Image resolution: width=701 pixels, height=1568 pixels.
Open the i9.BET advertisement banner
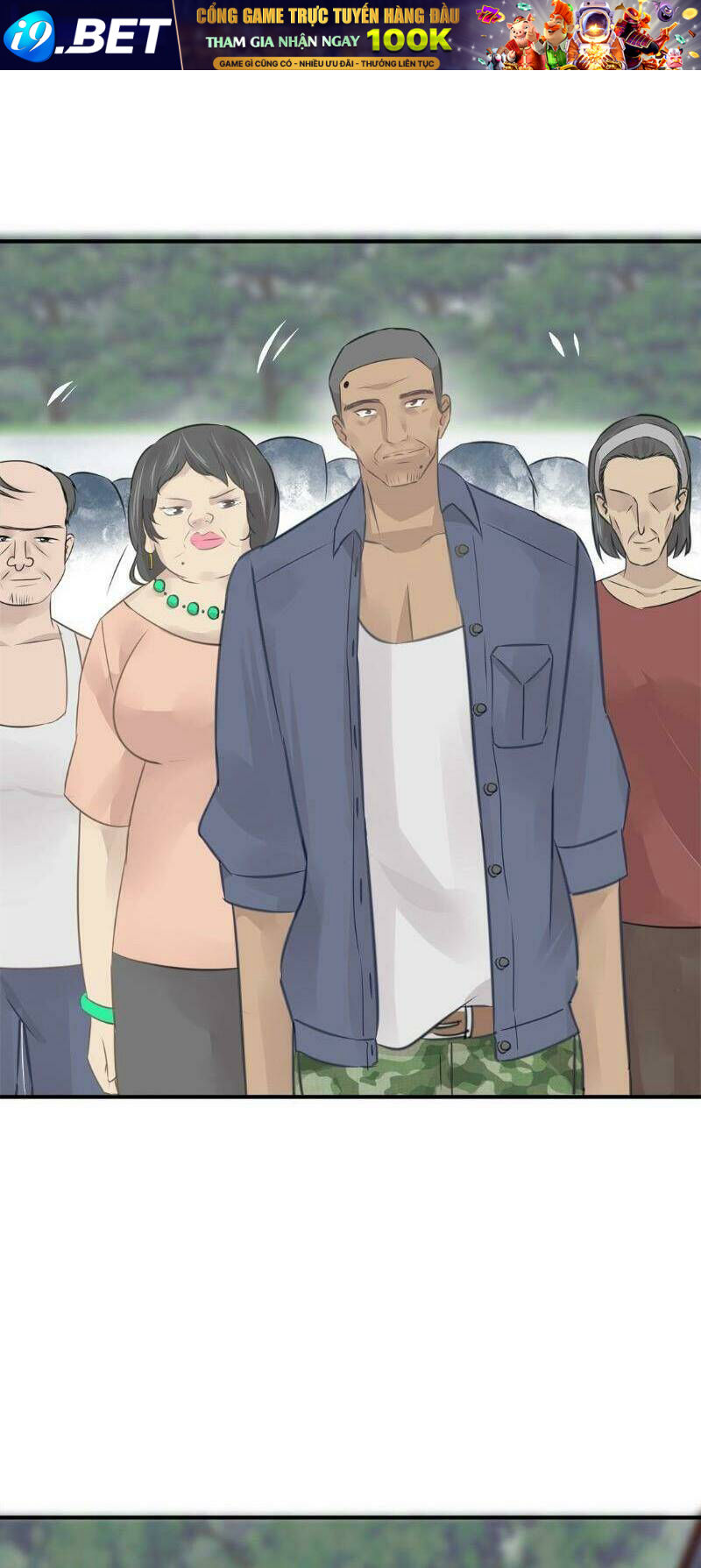(350, 35)
